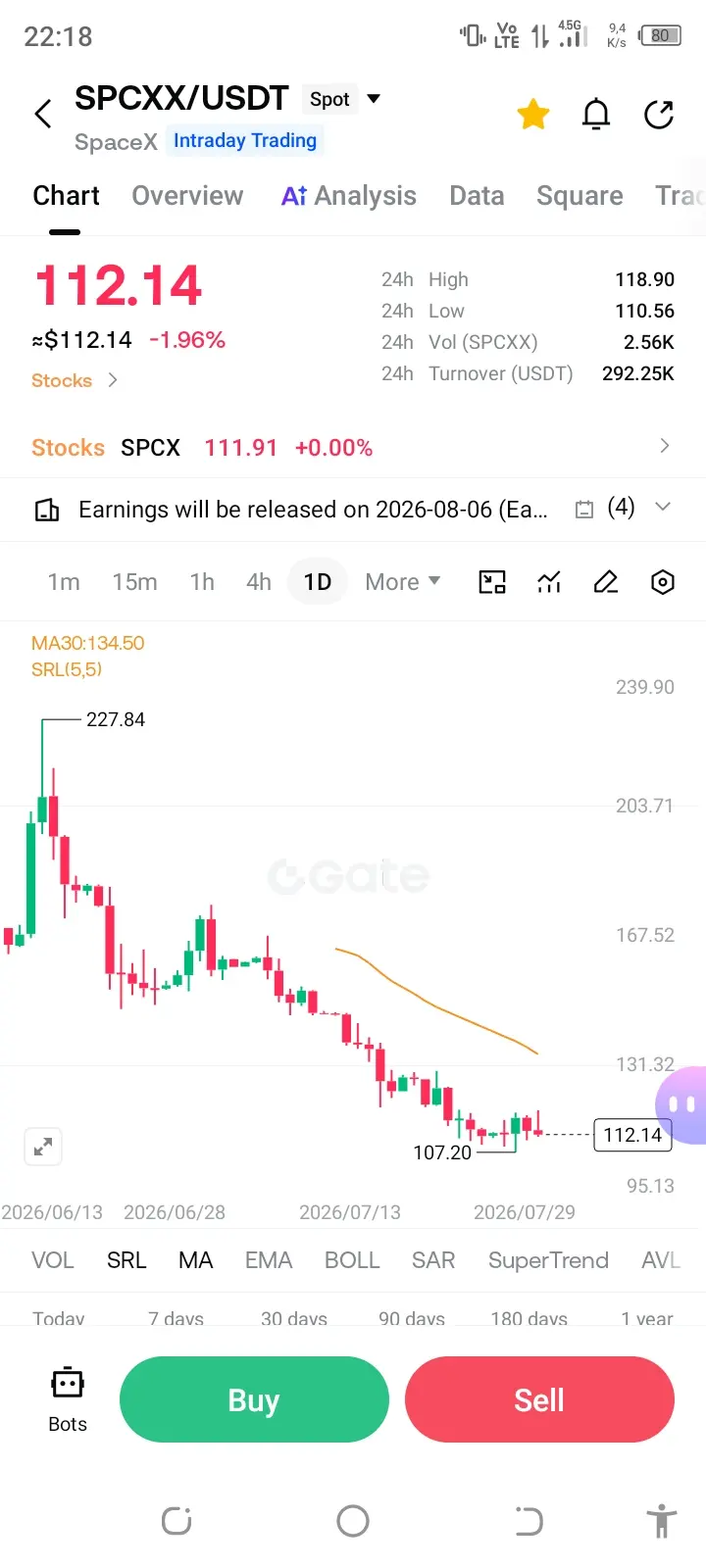Open the More intervals dropdown
This screenshot has height=1568, width=706.
403,582
